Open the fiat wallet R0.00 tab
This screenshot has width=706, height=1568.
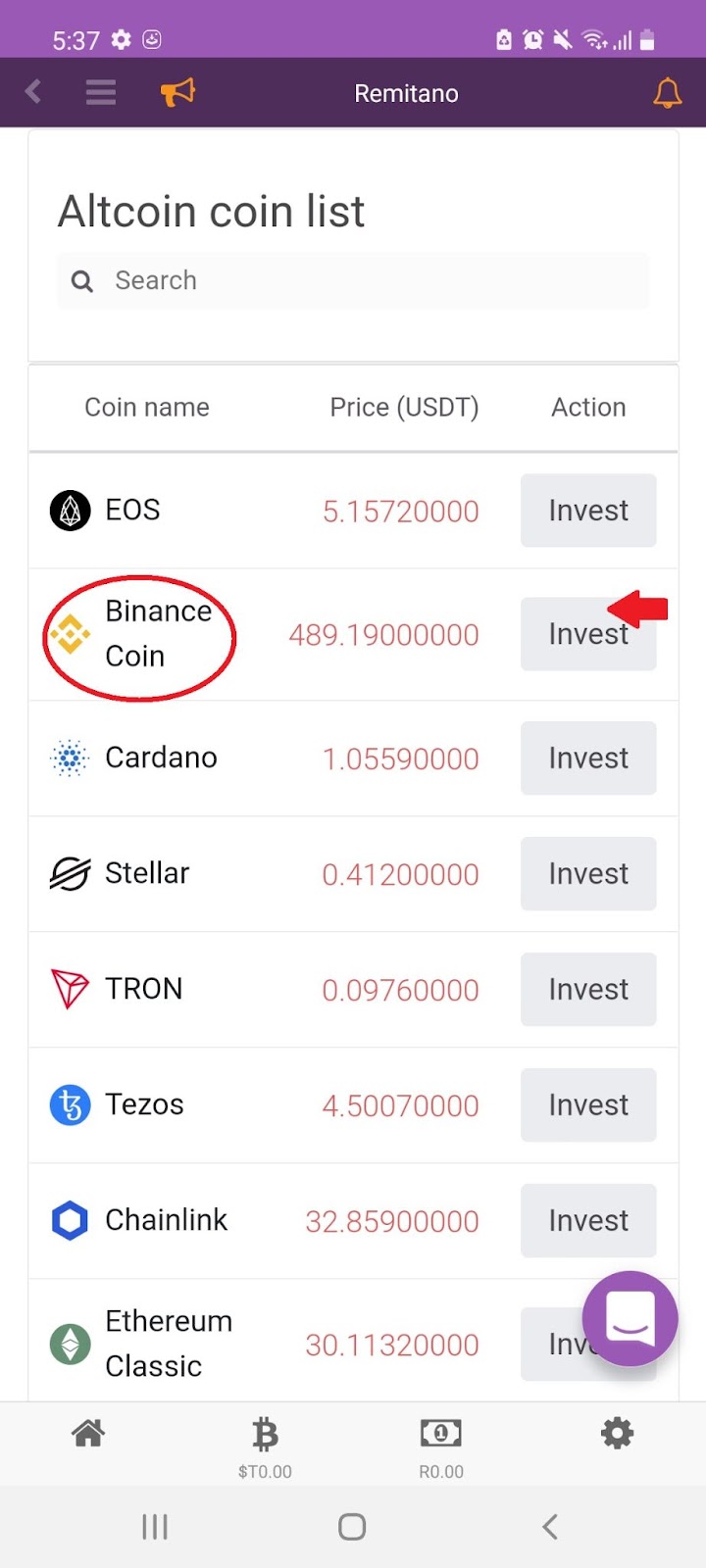pos(441,1447)
